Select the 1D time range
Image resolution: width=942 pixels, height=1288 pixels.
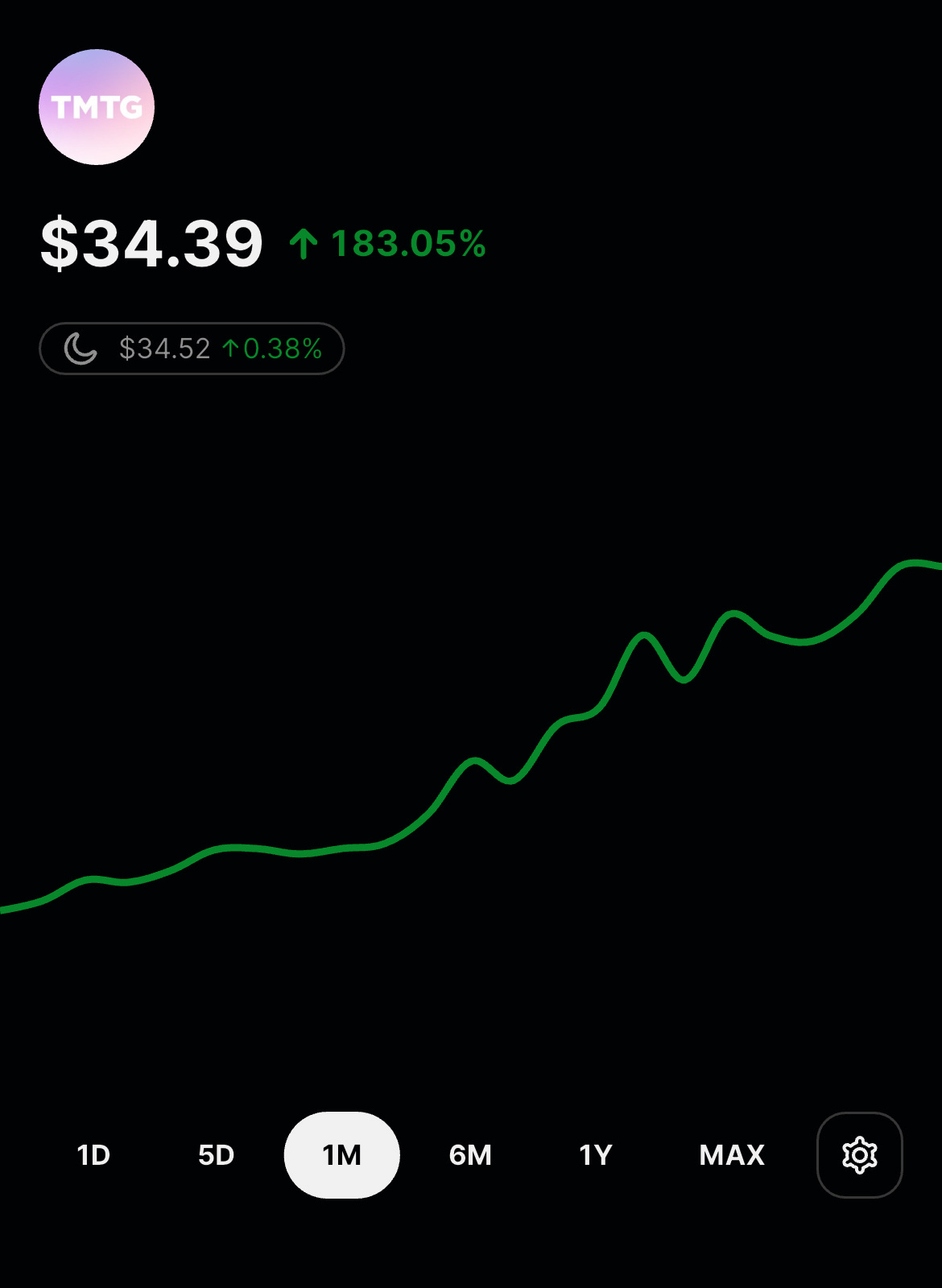tap(93, 1155)
